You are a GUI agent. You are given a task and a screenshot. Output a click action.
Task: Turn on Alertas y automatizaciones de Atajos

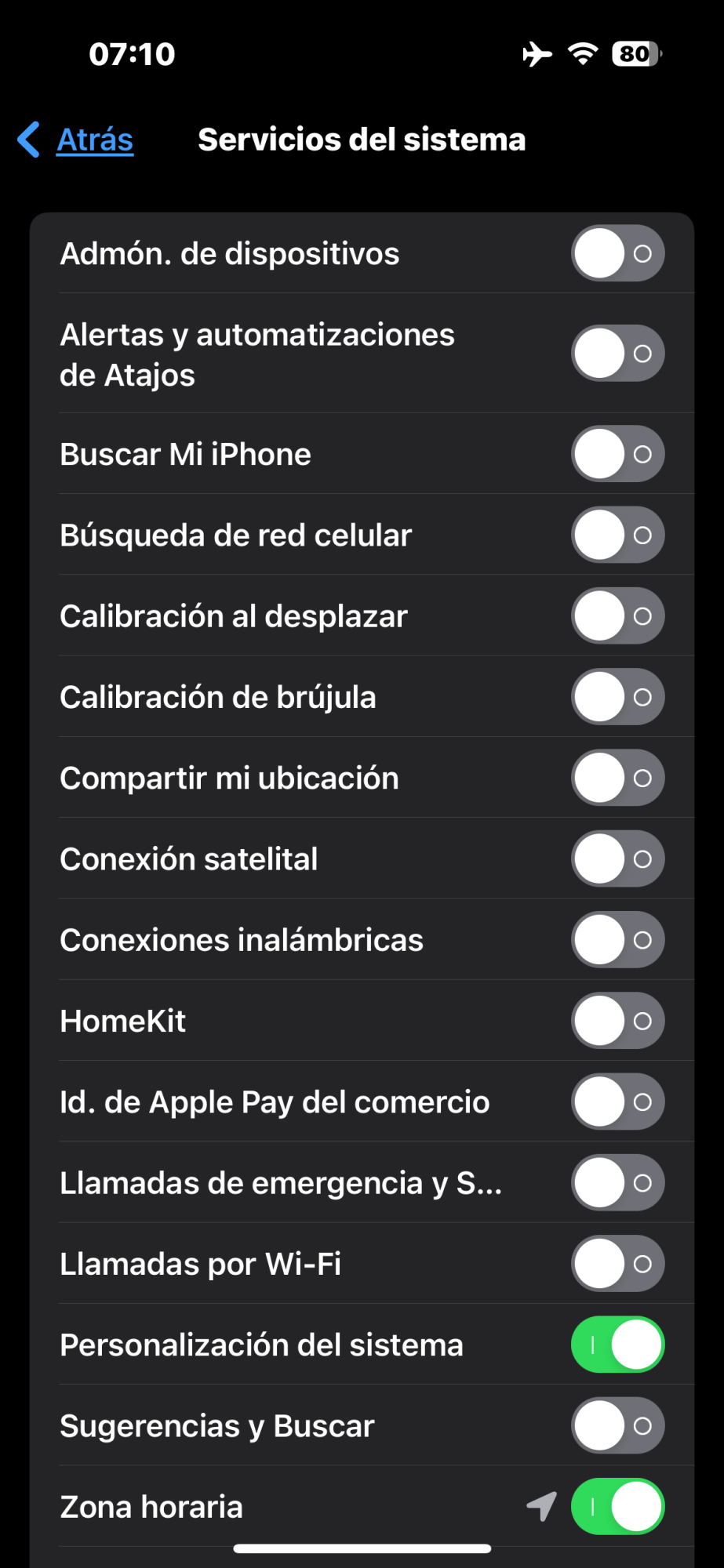coord(617,354)
